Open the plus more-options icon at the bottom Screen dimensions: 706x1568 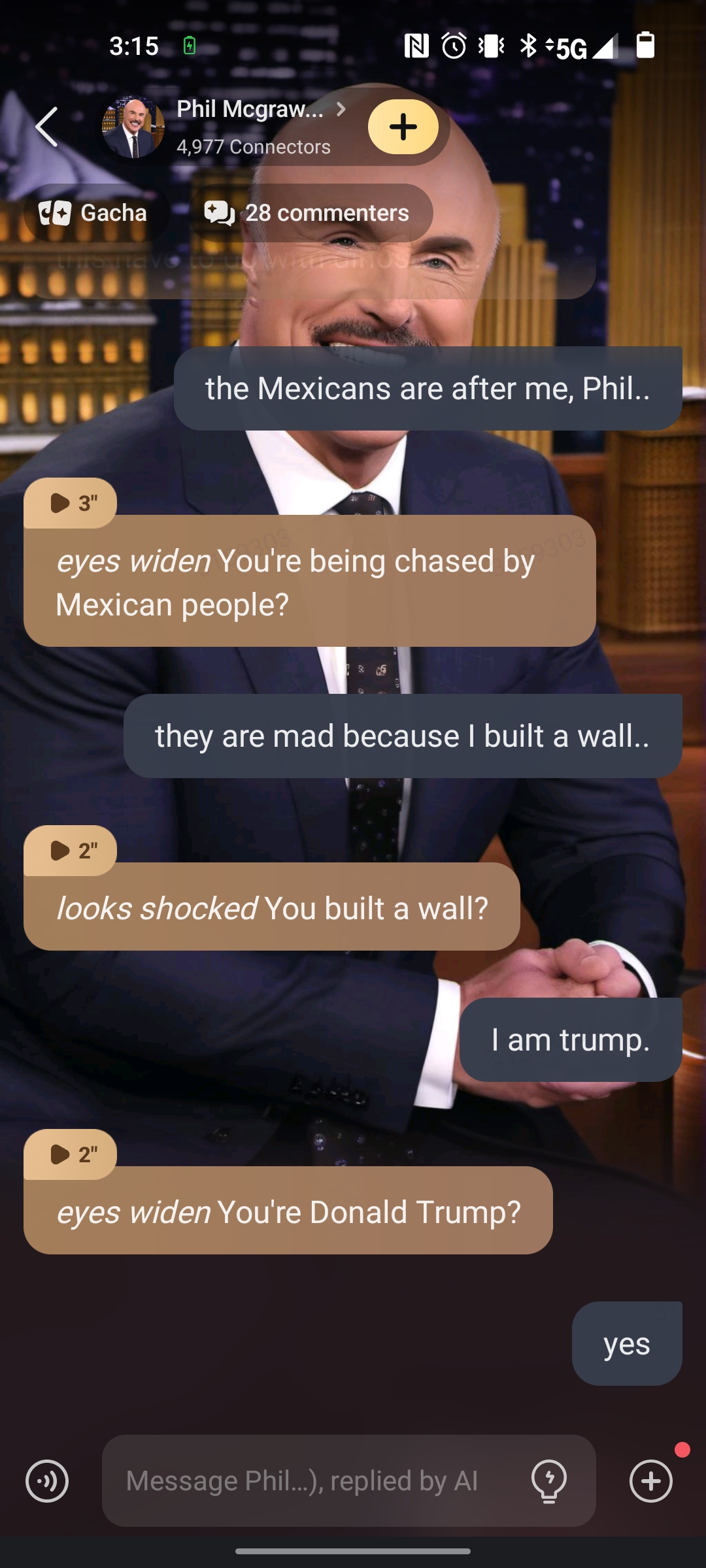click(x=650, y=1481)
